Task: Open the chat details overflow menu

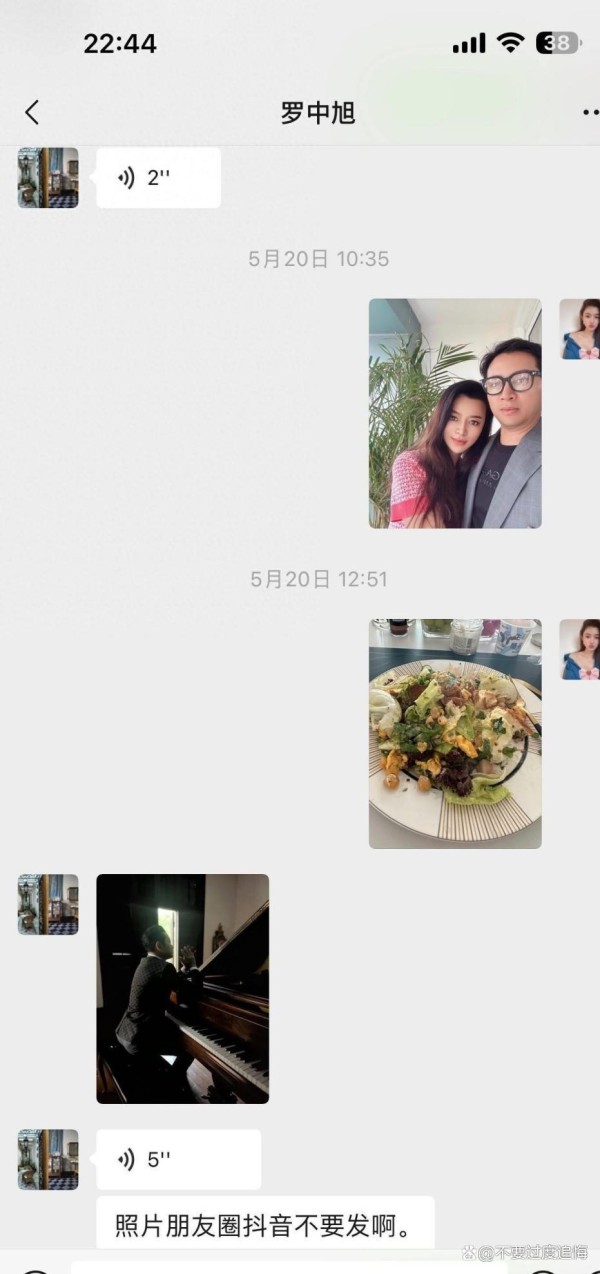Action: pyautogui.click(x=589, y=112)
